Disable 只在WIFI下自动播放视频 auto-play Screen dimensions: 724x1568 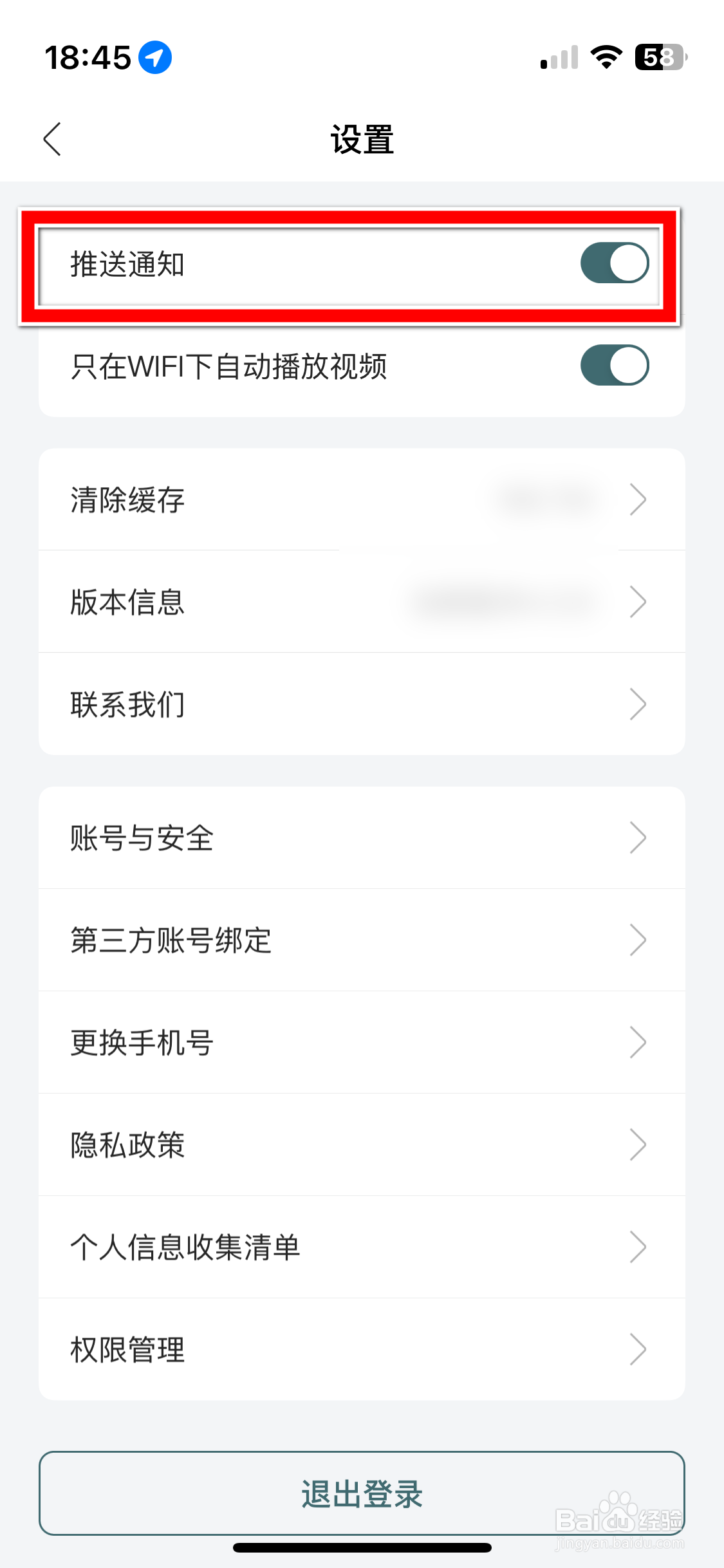[614, 364]
